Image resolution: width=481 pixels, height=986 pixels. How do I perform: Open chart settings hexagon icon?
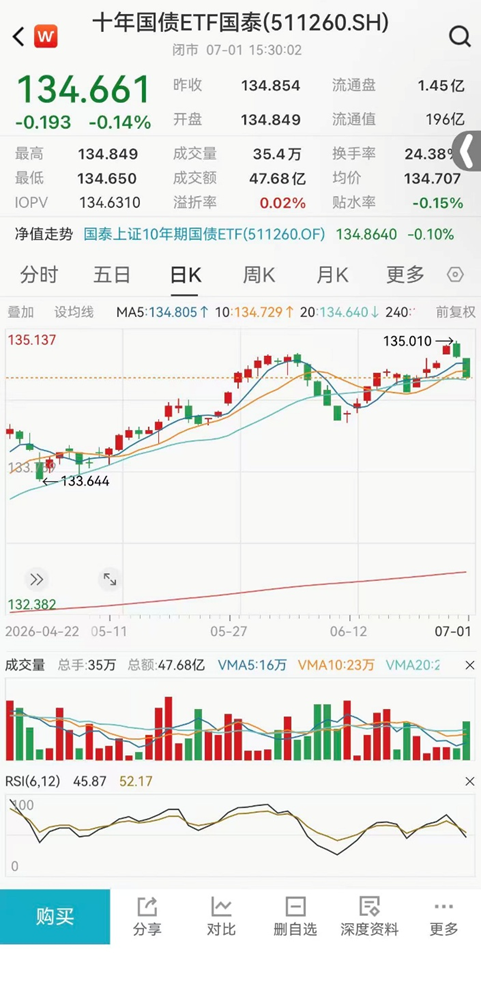[x=455, y=275]
